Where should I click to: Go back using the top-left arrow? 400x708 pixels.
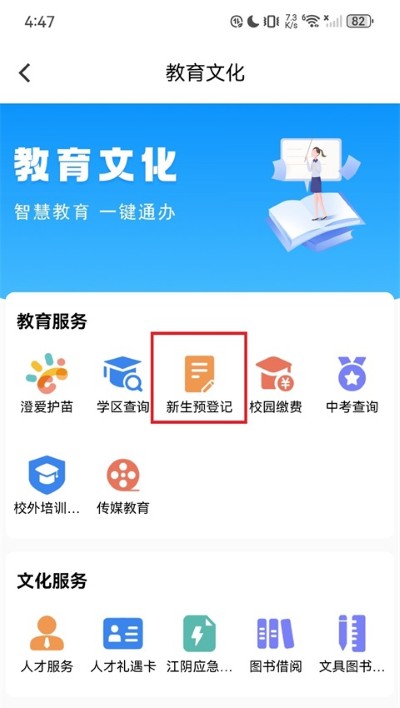coord(24,73)
